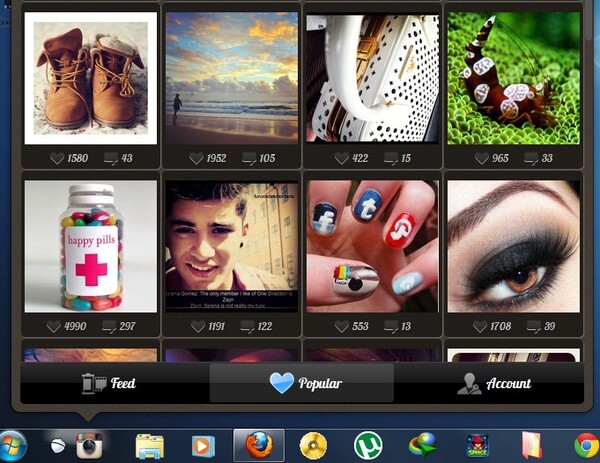Open the file explorer folder icon
Image resolution: width=600 pixels, height=463 pixels.
tap(149, 445)
